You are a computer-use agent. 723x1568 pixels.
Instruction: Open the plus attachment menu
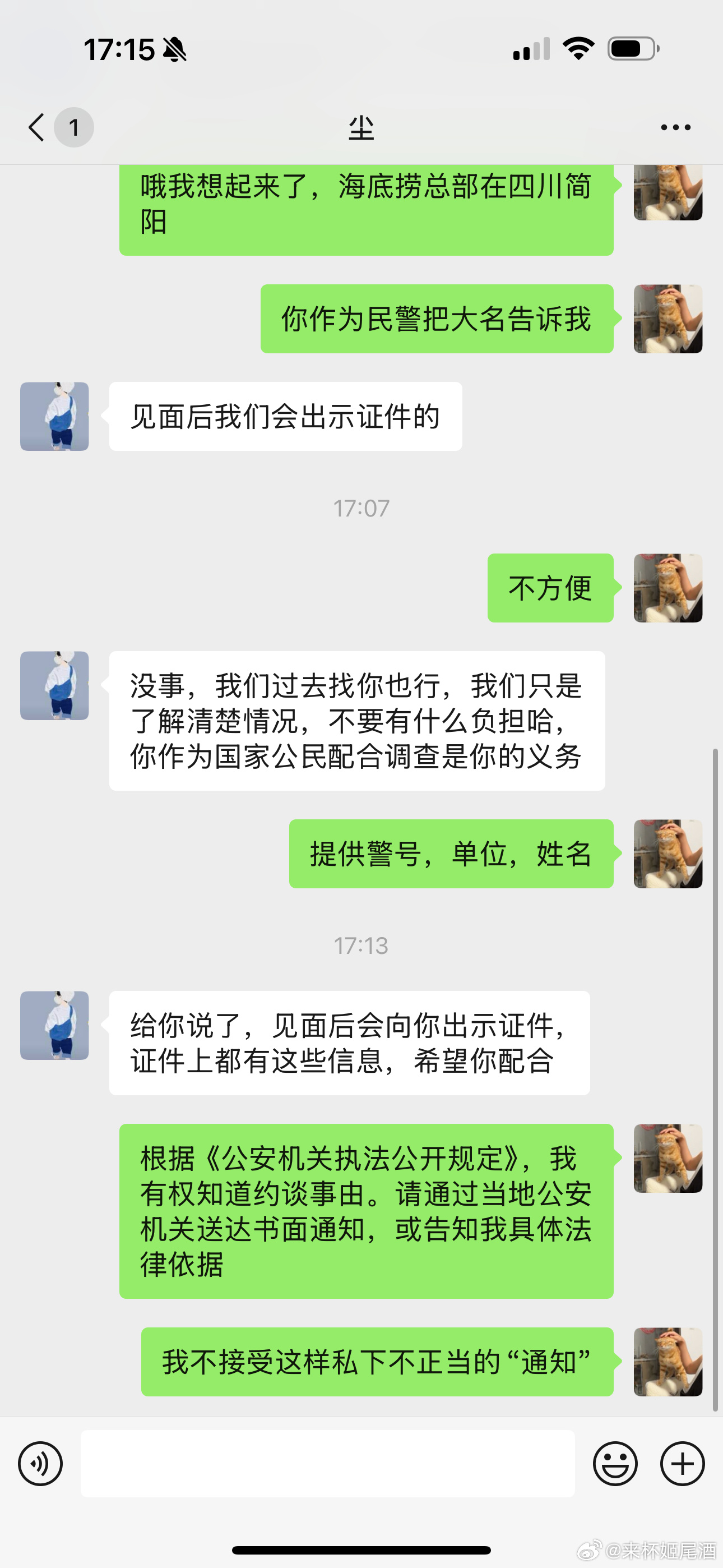click(682, 1463)
